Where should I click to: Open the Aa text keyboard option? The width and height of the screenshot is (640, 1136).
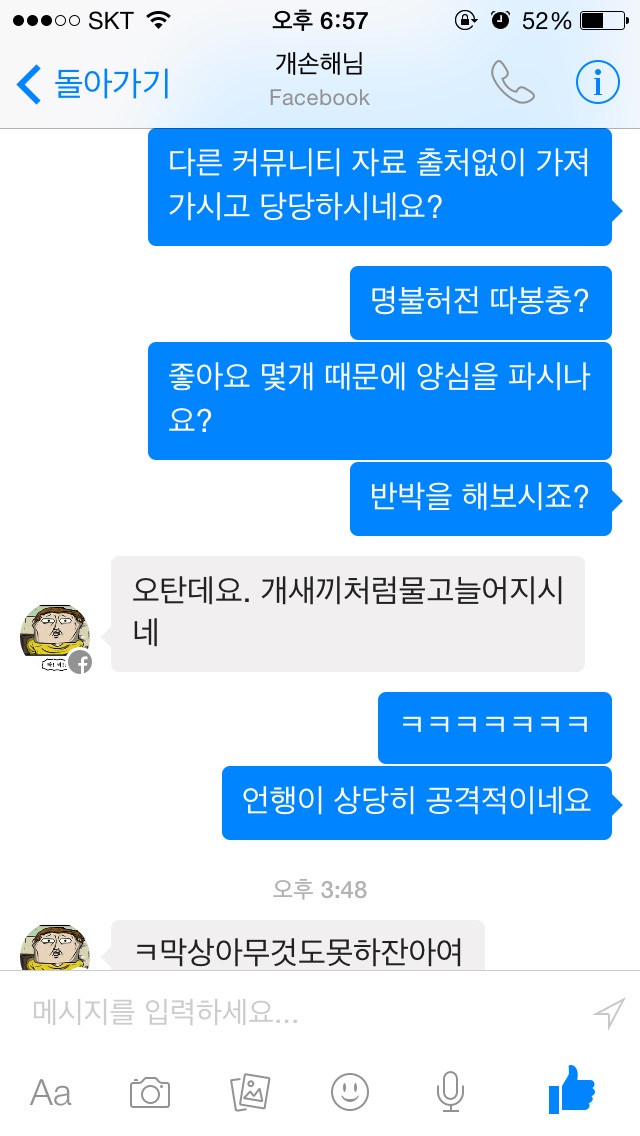(51, 1093)
